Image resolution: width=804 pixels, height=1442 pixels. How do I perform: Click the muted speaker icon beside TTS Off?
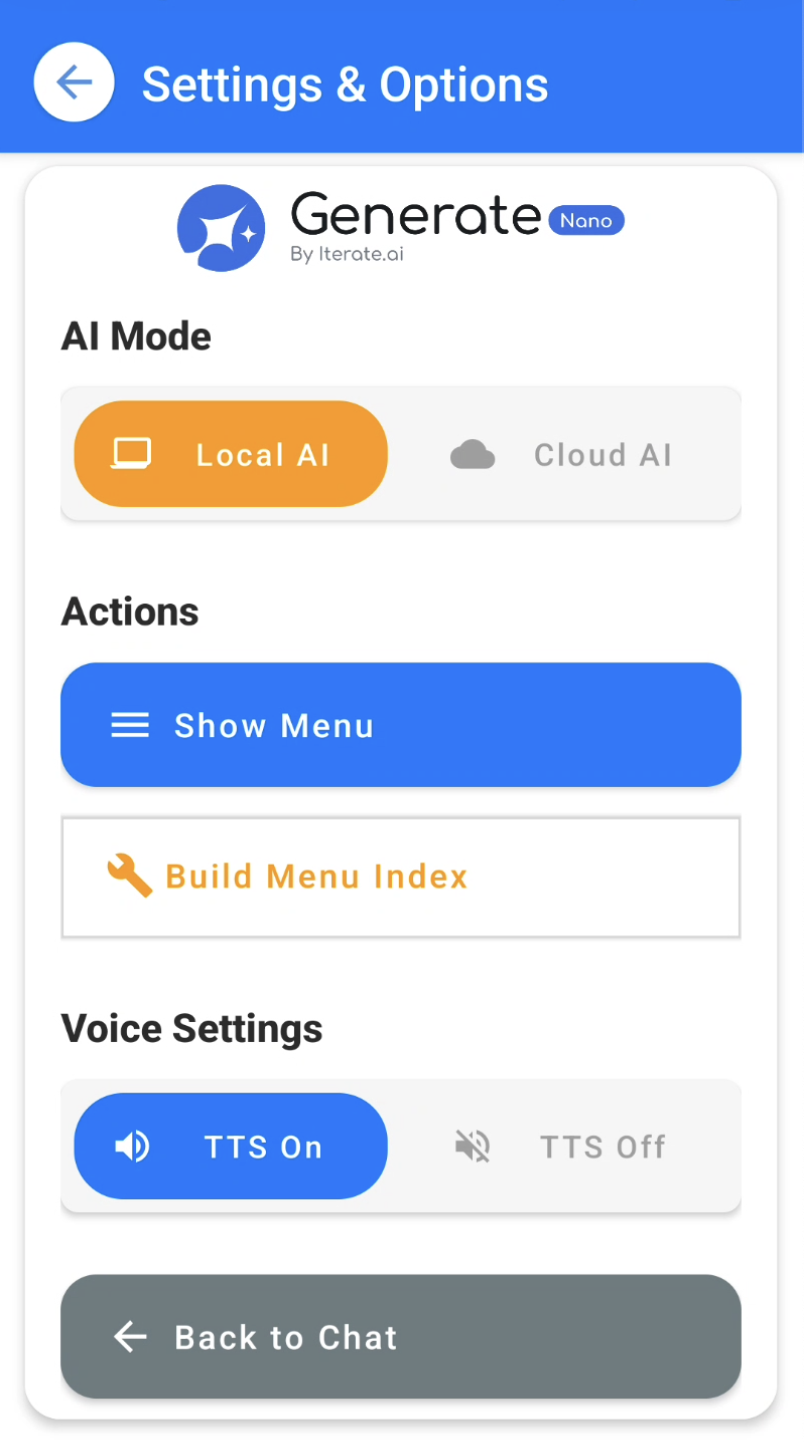click(472, 1146)
